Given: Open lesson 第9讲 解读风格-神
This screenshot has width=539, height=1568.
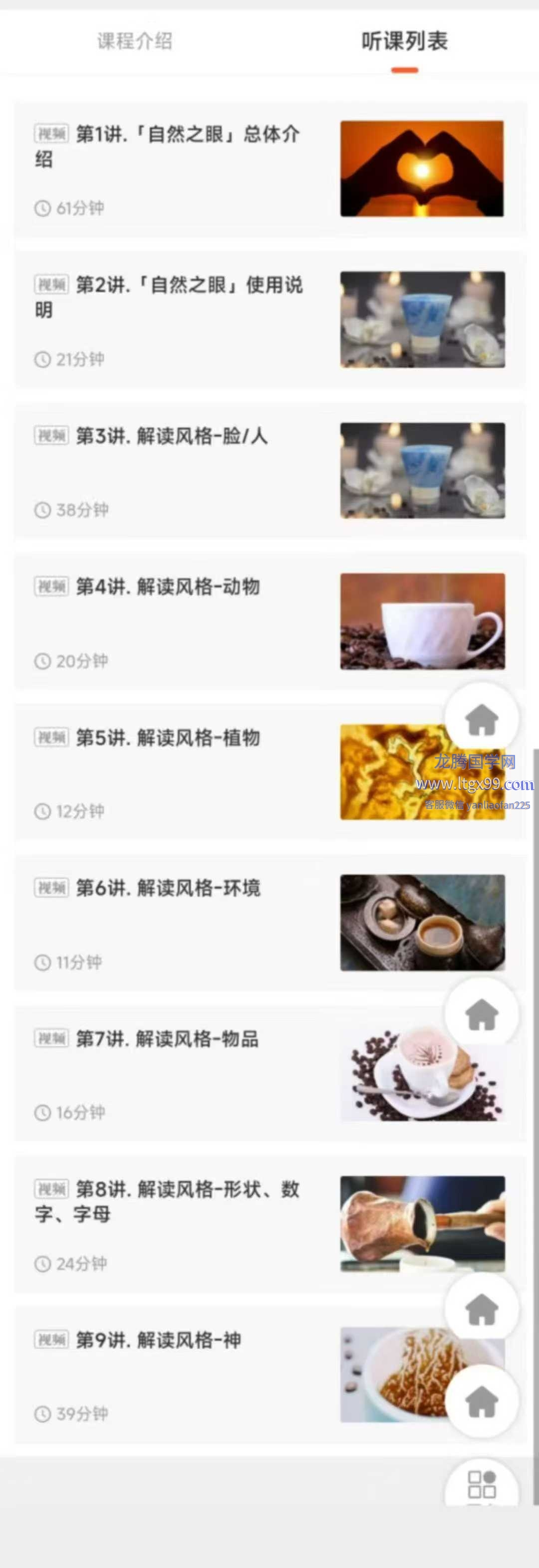Looking at the screenshot, I should pos(158,1340).
